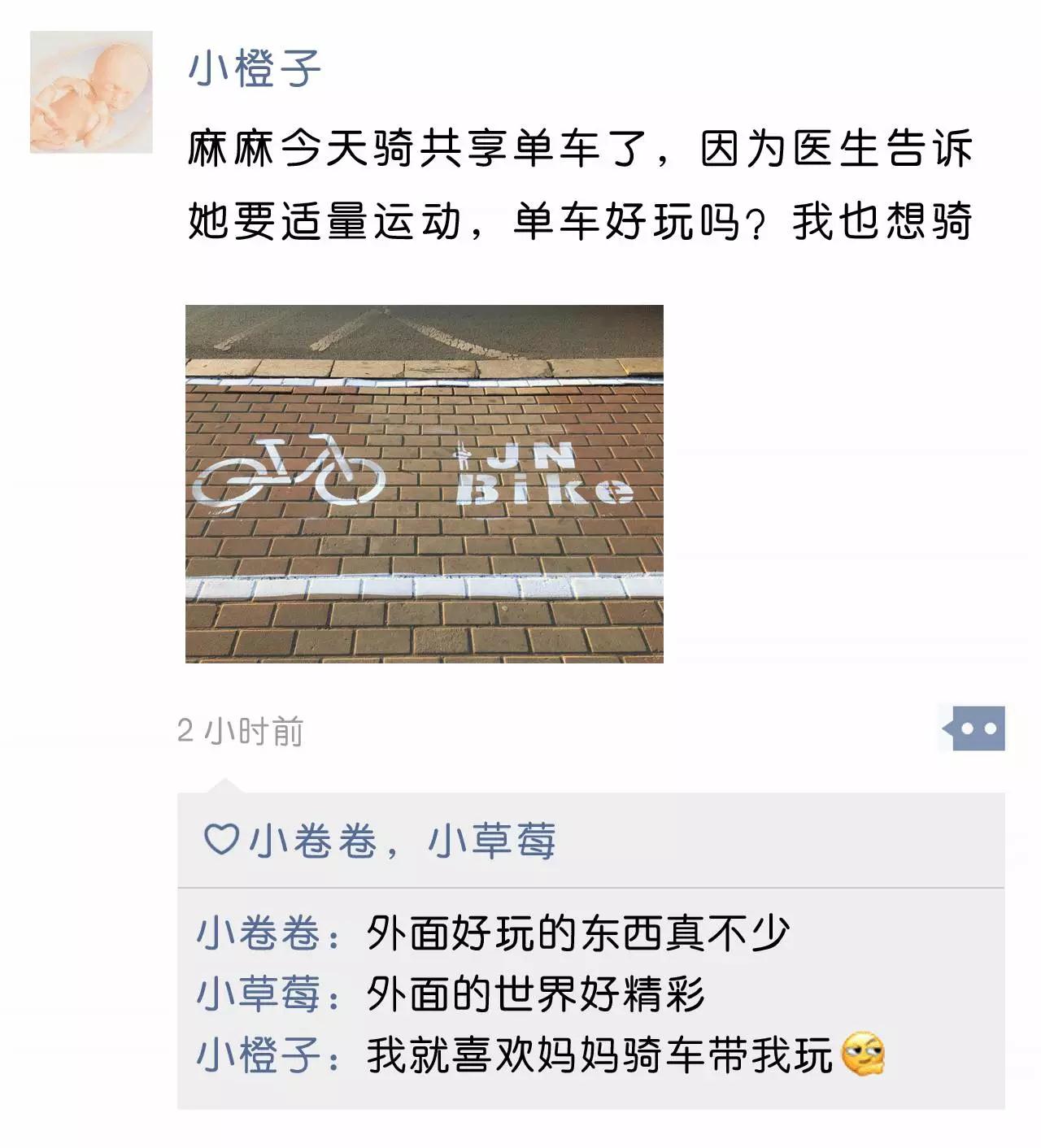
Task: Open 小卷卷's profile from the likes row
Action: coord(312,841)
